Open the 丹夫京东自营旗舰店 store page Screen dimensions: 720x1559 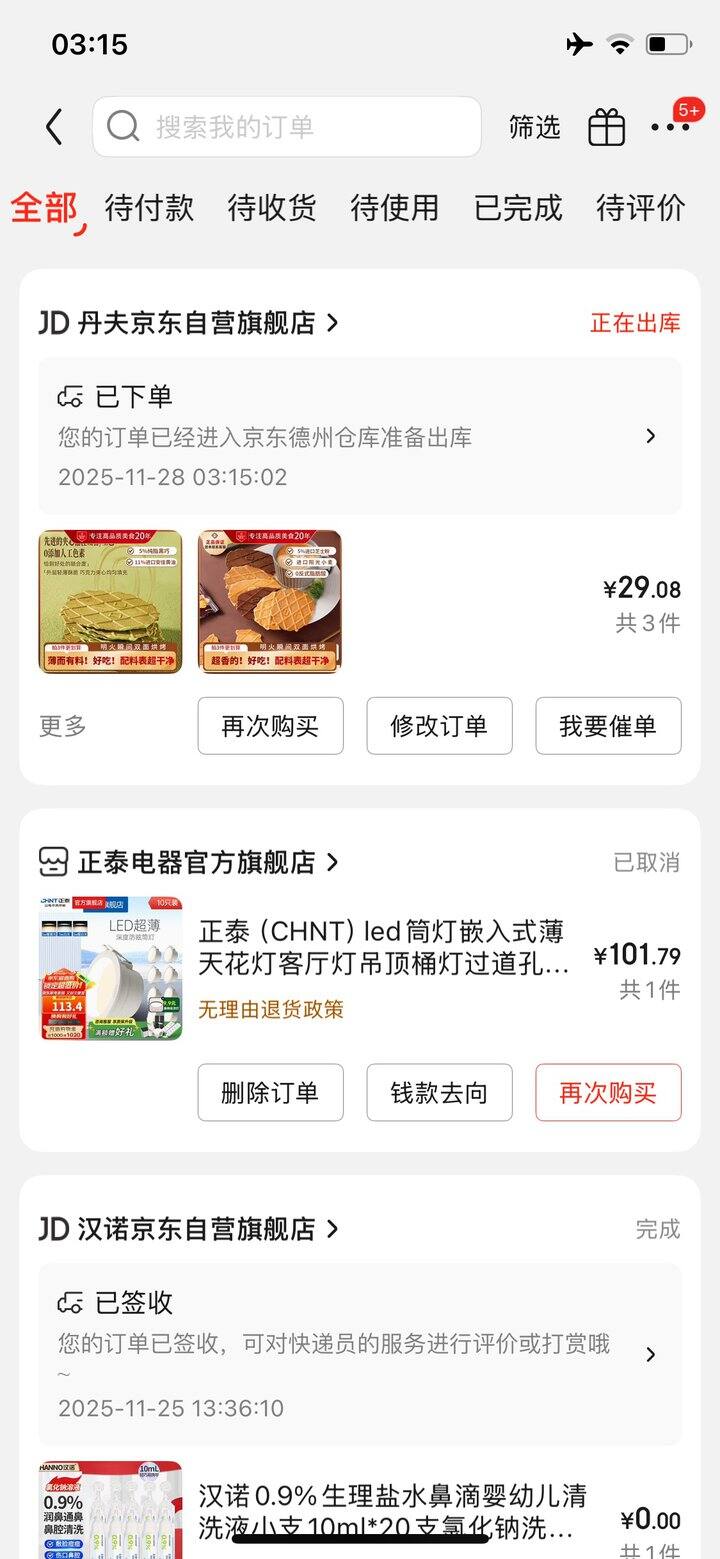coord(196,323)
